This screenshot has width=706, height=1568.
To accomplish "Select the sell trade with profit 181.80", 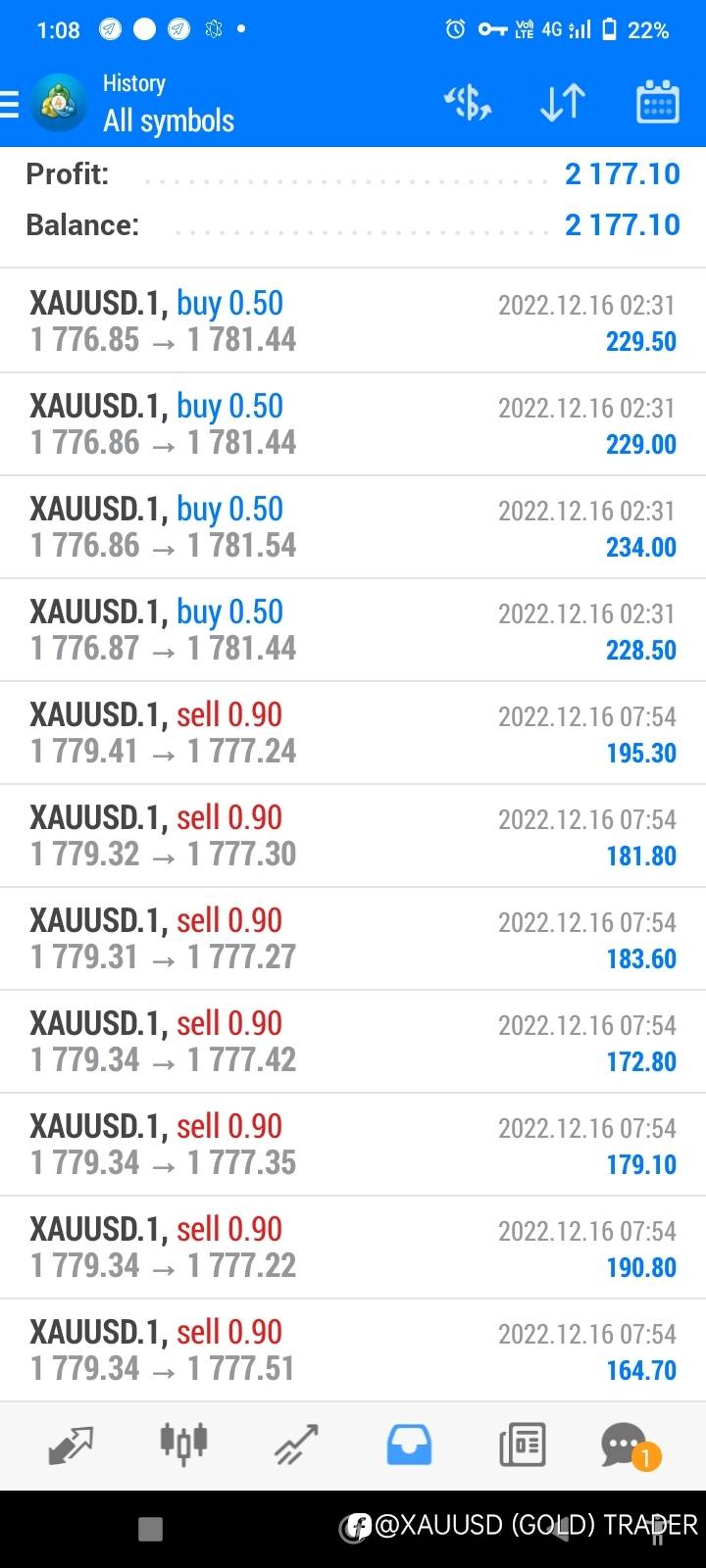I will click(353, 836).
